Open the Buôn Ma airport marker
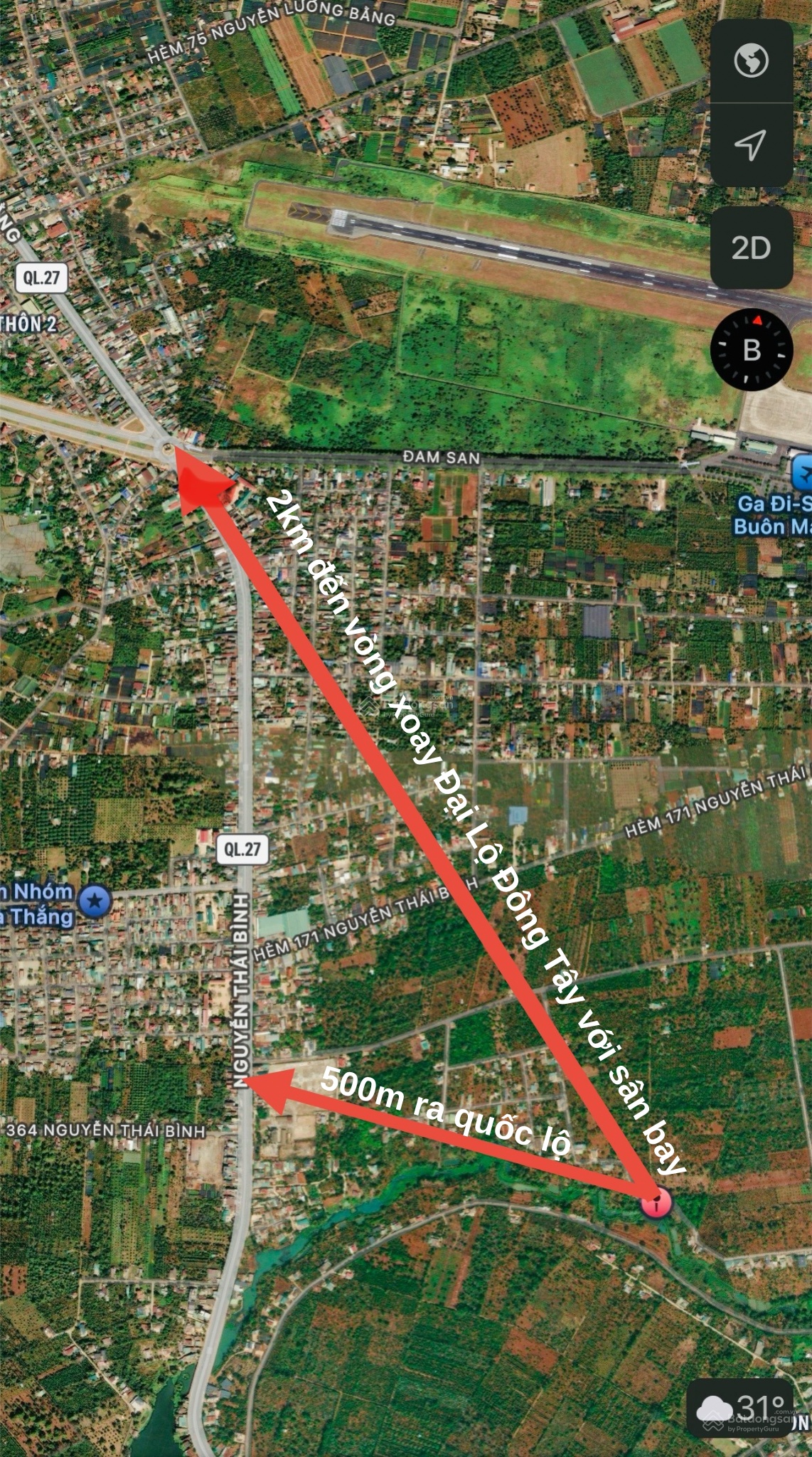 coord(803,472)
